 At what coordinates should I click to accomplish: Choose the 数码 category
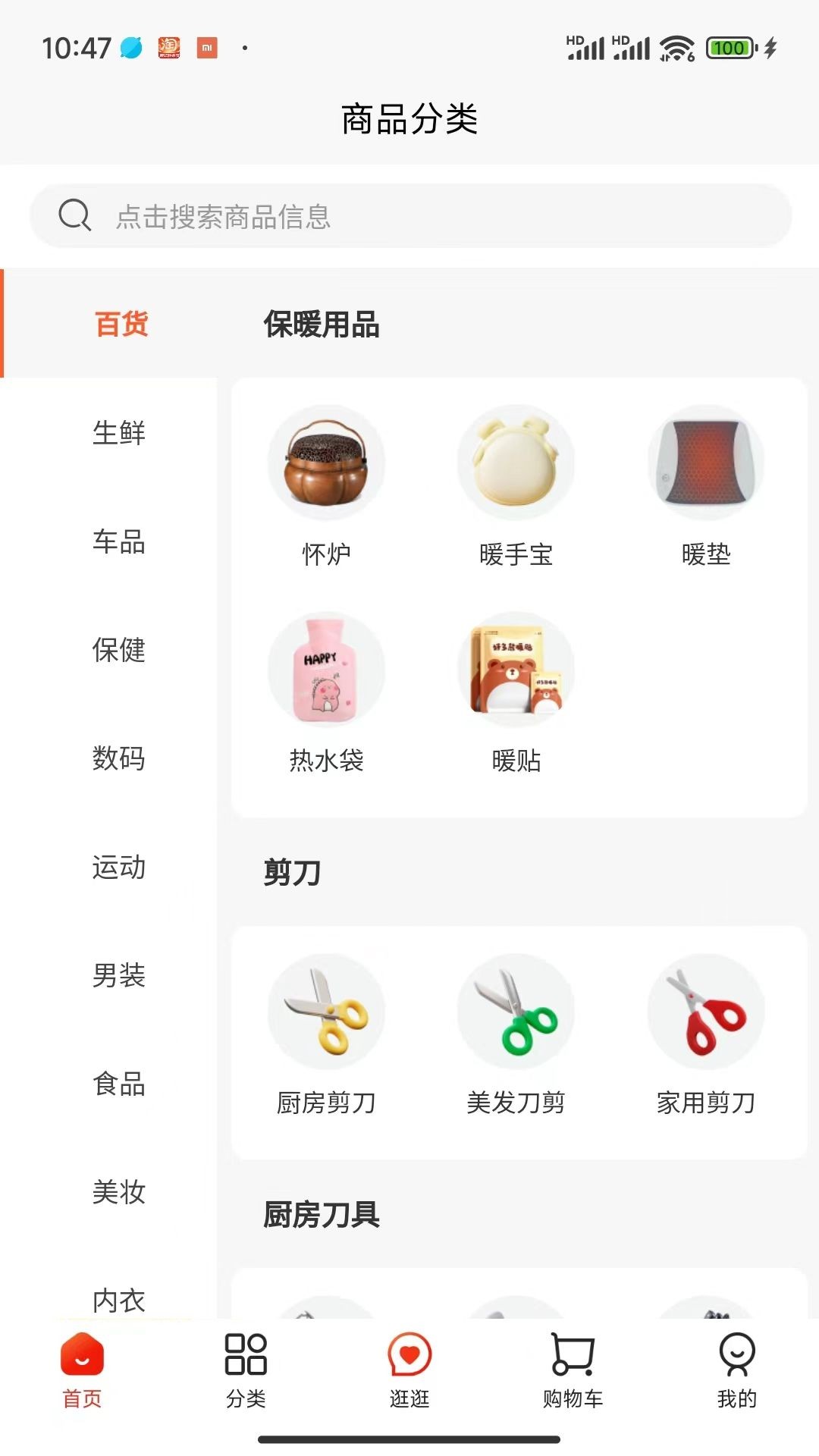pos(119,759)
